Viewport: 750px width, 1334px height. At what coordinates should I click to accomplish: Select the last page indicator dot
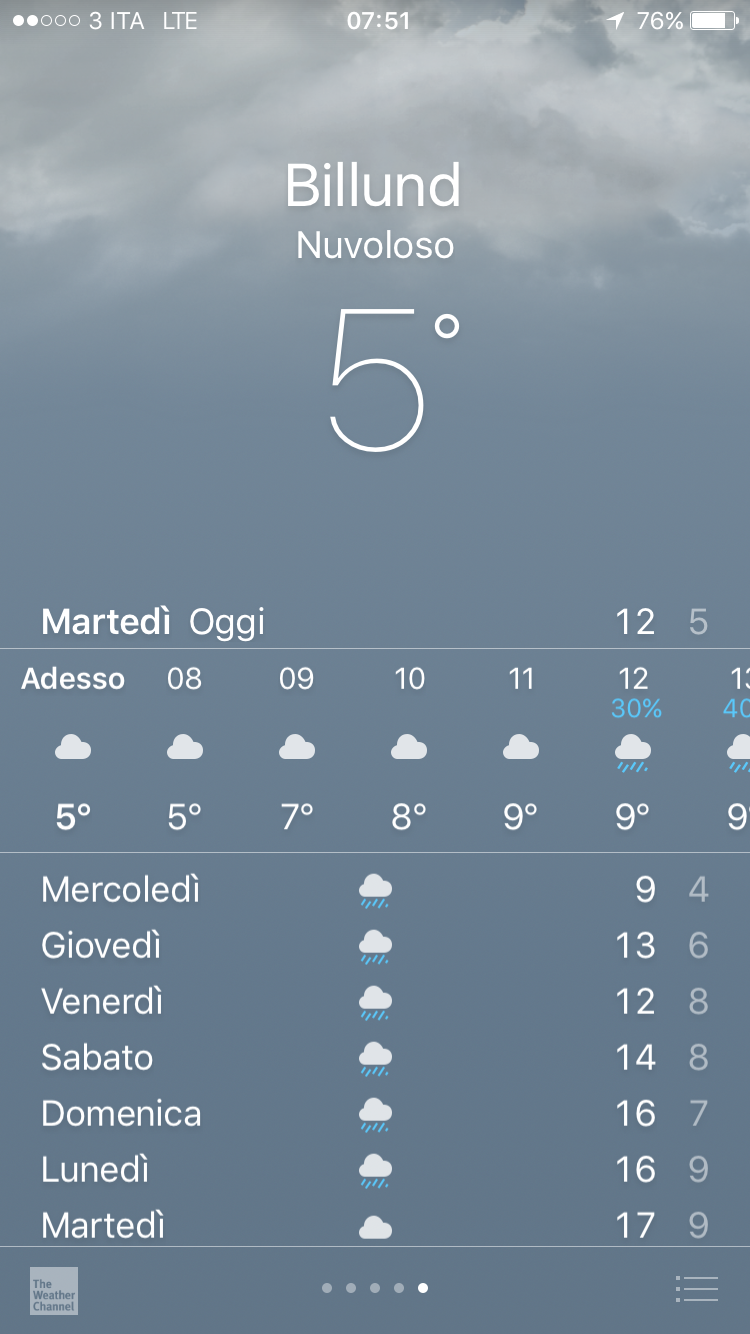pyautogui.click(x=425, y=1288)
